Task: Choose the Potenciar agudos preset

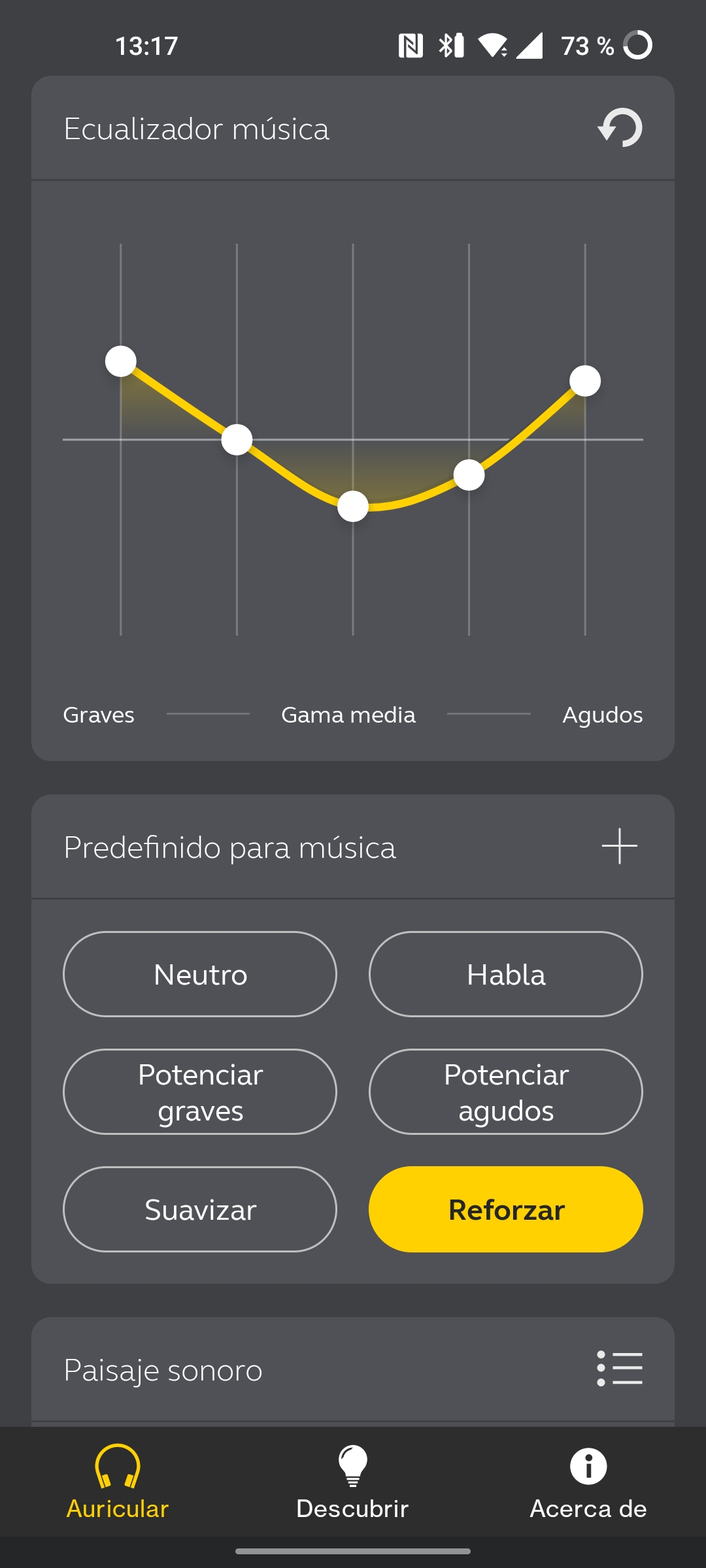Action: [505, 1092]
